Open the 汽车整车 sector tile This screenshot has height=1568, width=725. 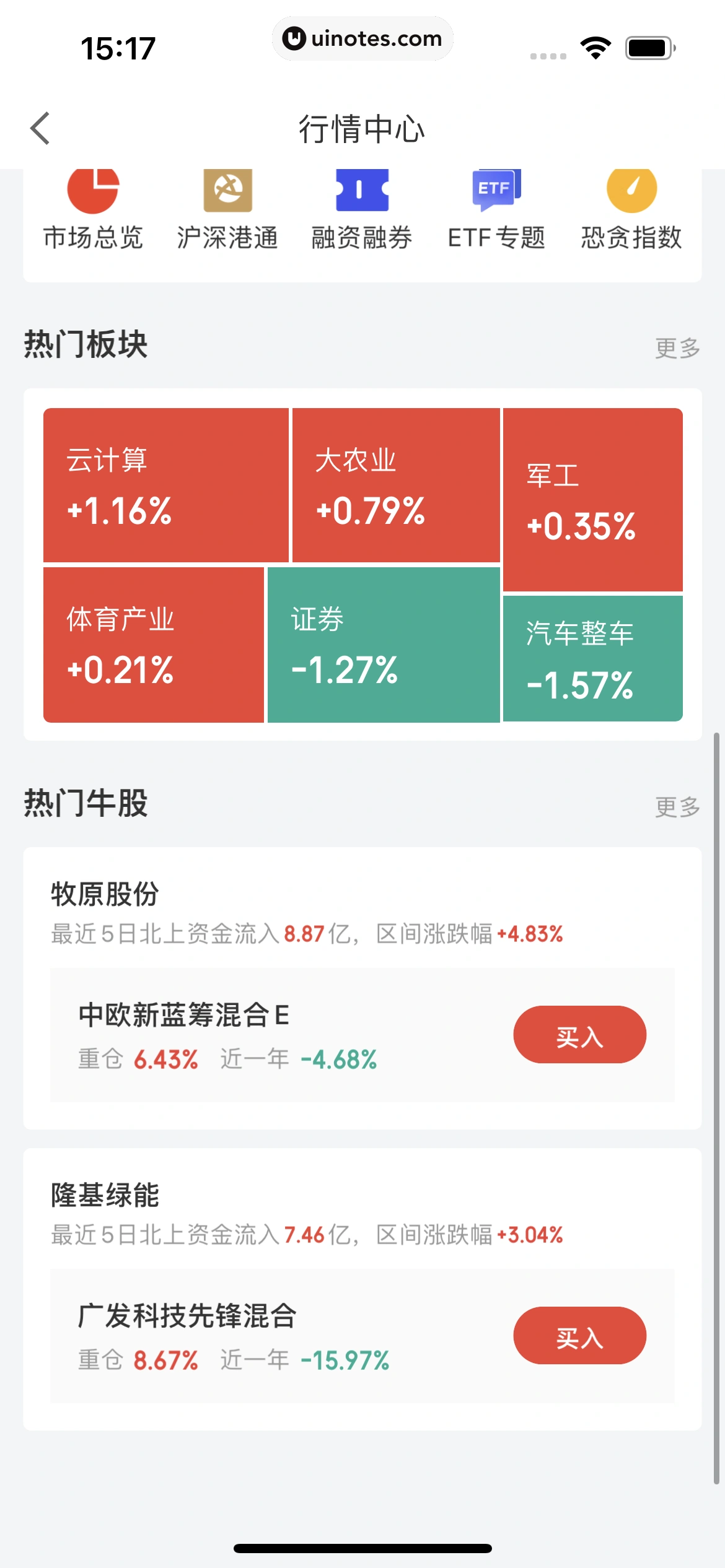click(592, 658)
